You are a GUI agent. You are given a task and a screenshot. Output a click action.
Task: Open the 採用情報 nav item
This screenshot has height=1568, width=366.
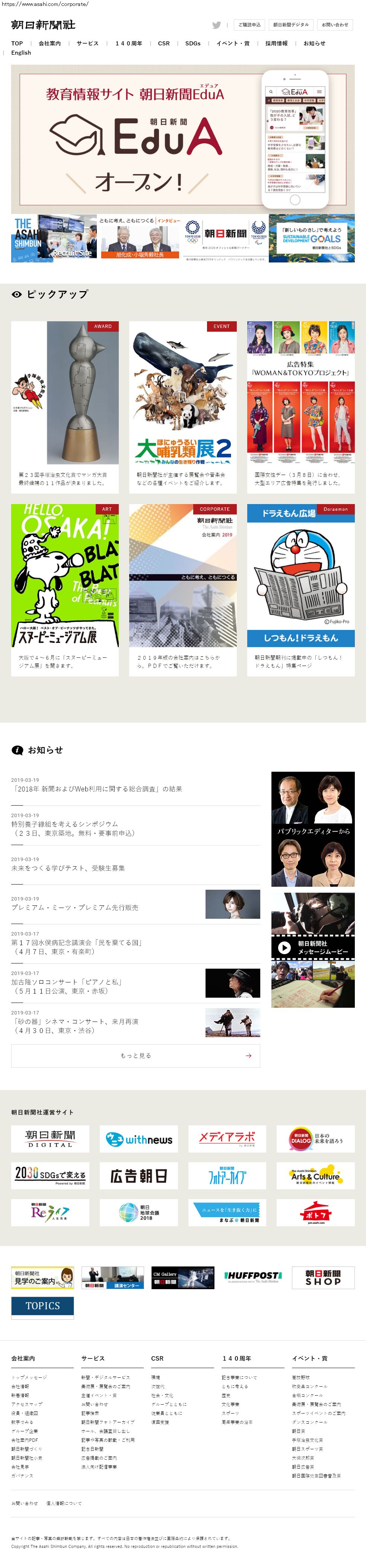pos(276,43)
